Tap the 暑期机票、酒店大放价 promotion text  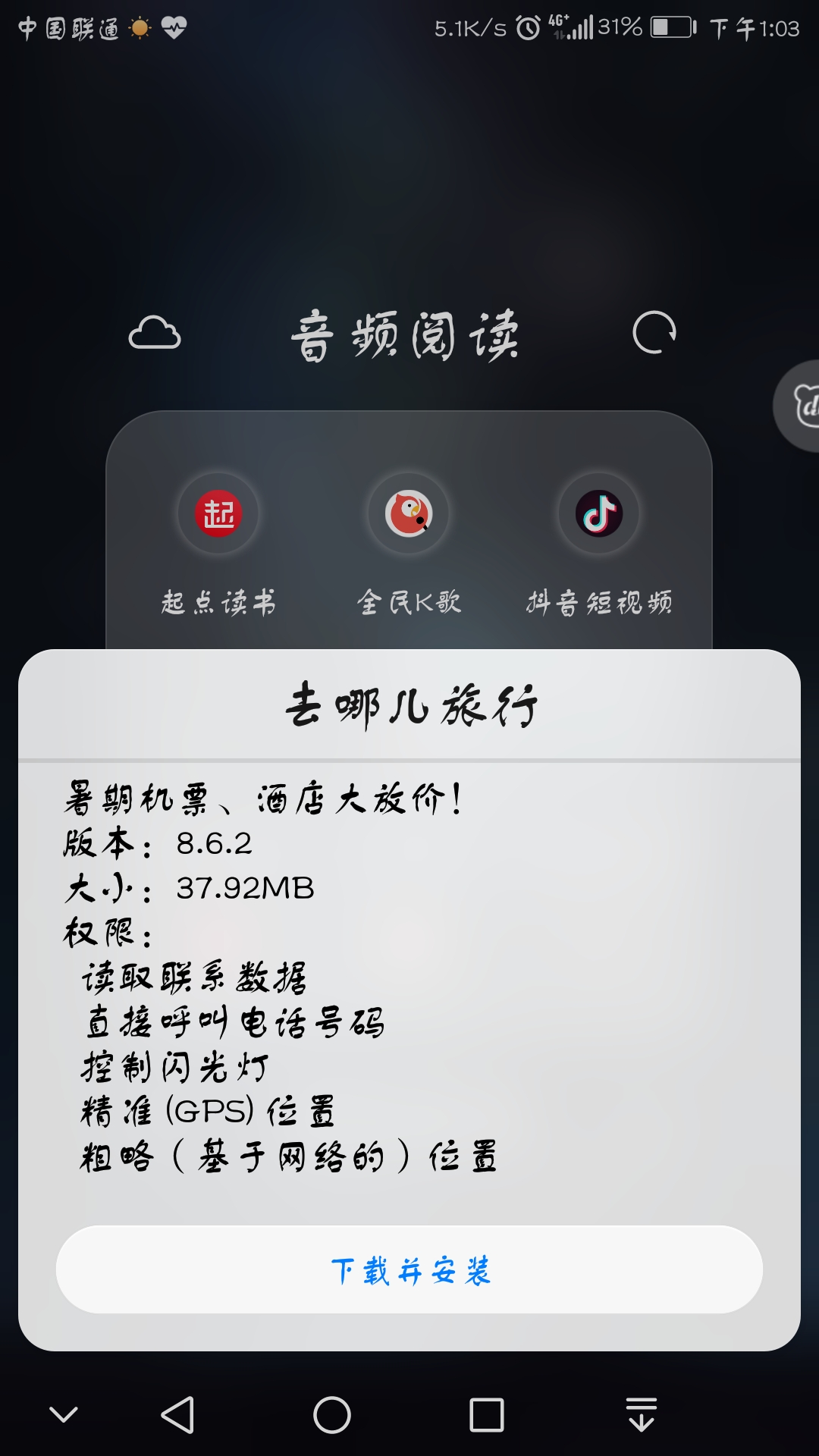pyautogui.click(x=262, y=796)
